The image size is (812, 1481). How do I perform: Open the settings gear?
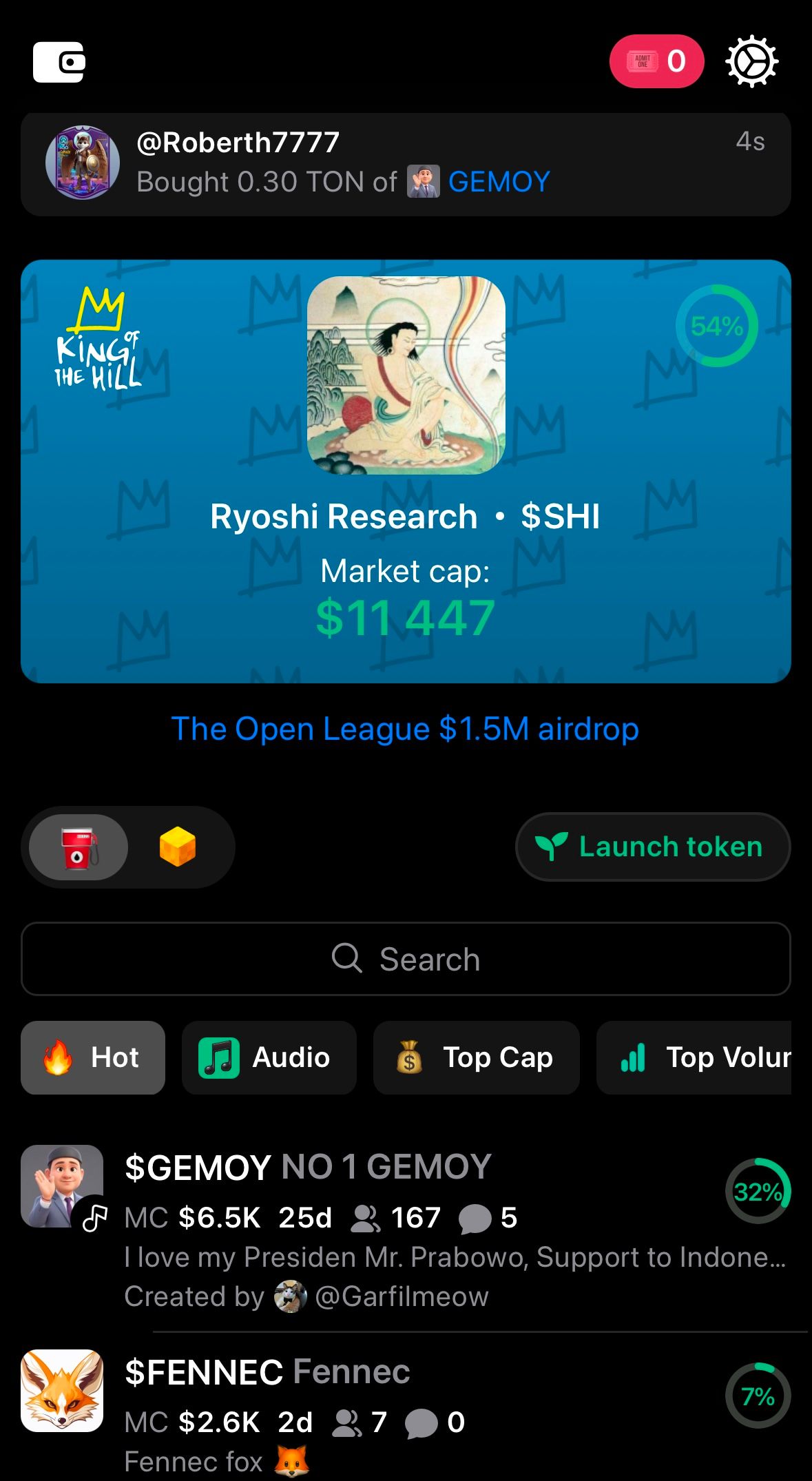[752, 62]
